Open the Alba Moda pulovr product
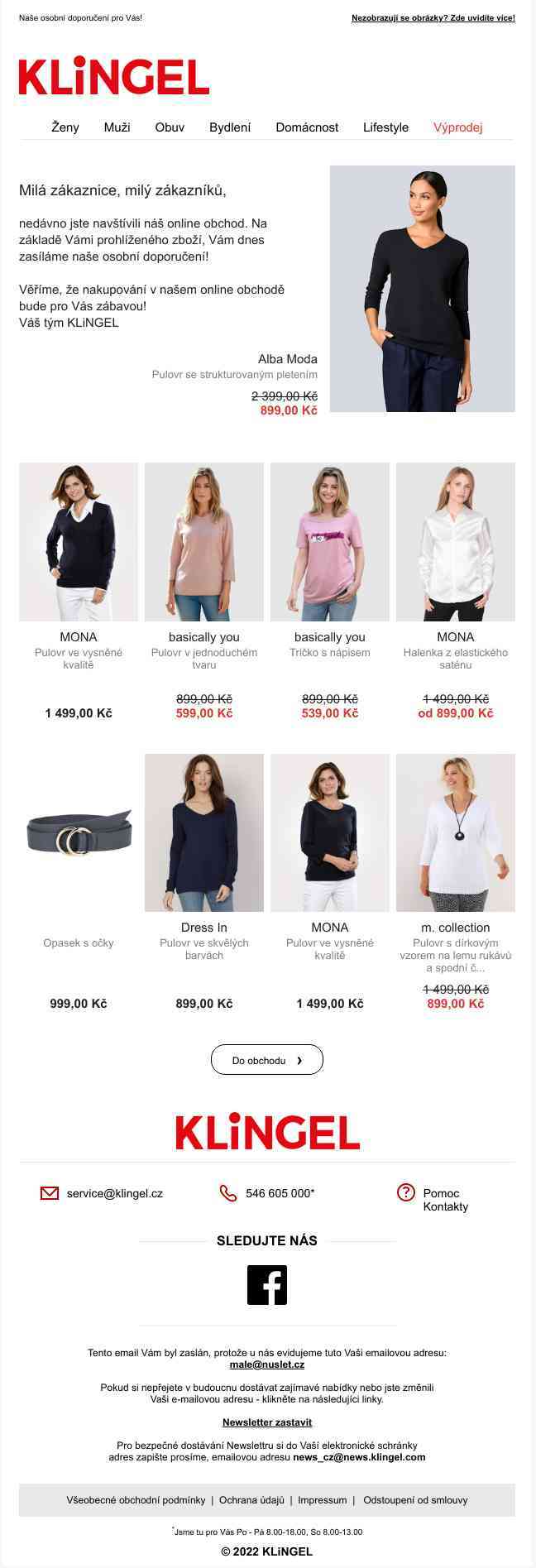 click(x=422, y=288)
